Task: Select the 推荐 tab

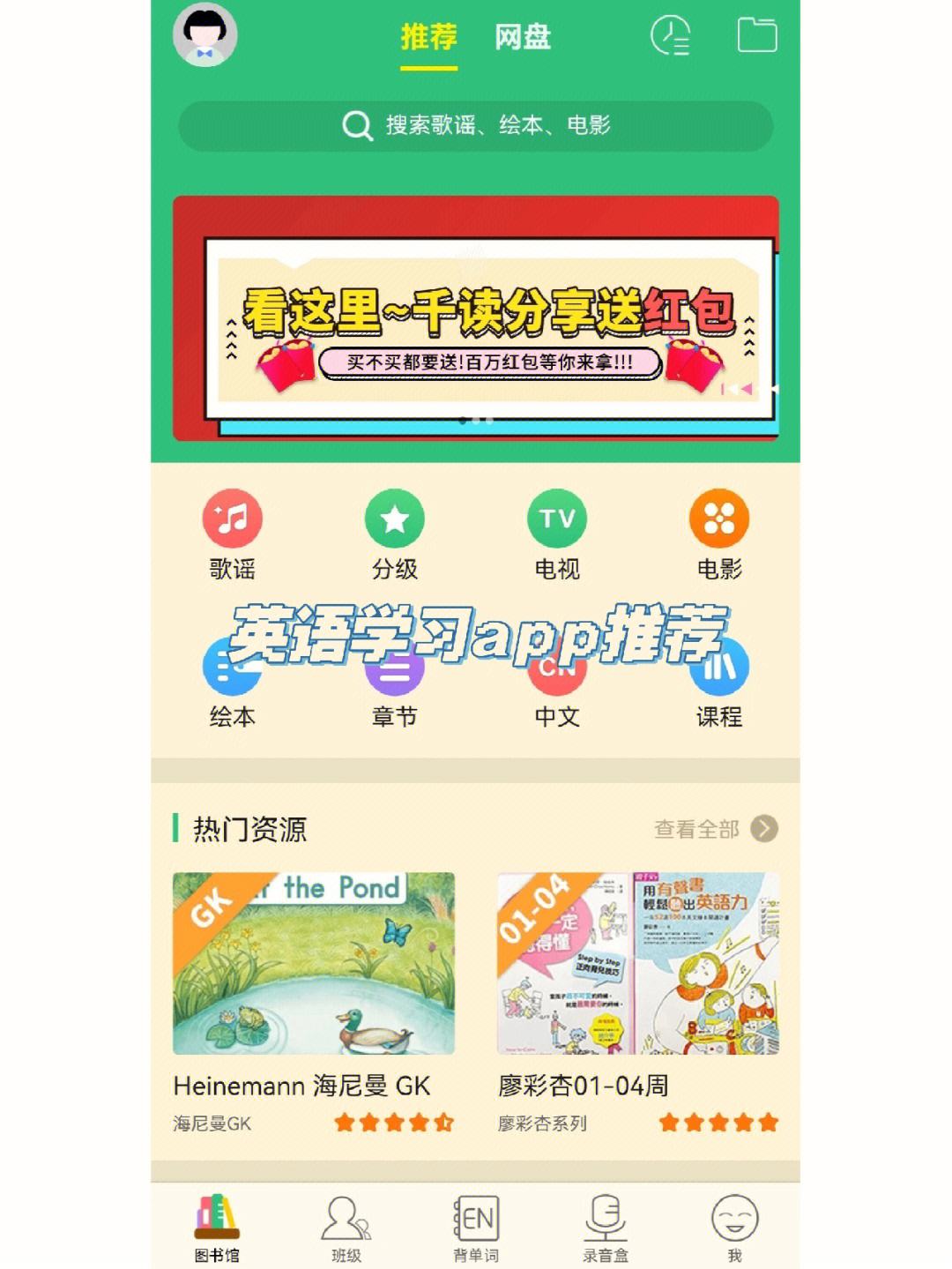Action: click(428, 37)
